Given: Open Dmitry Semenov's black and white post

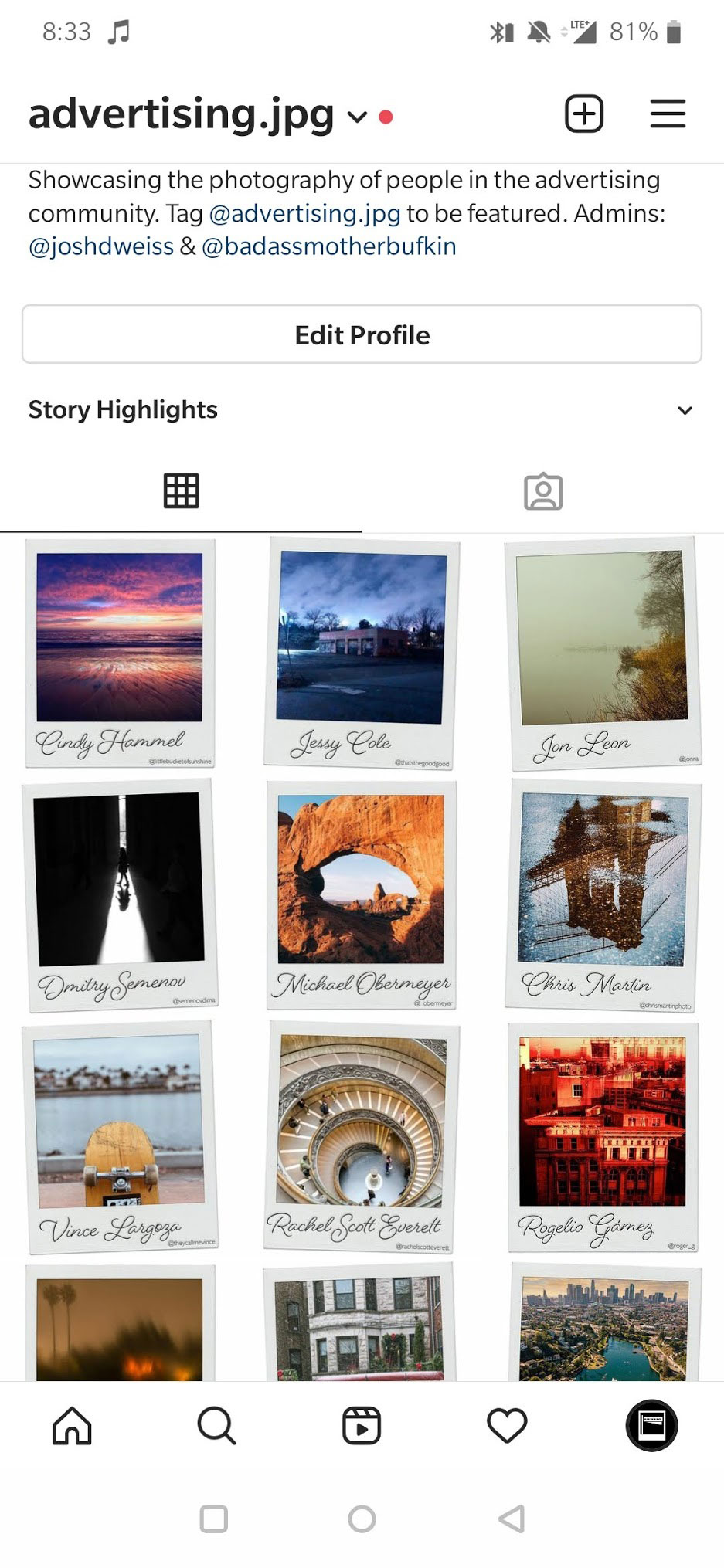Looking at the screenshot, I should tap(120, 896).
